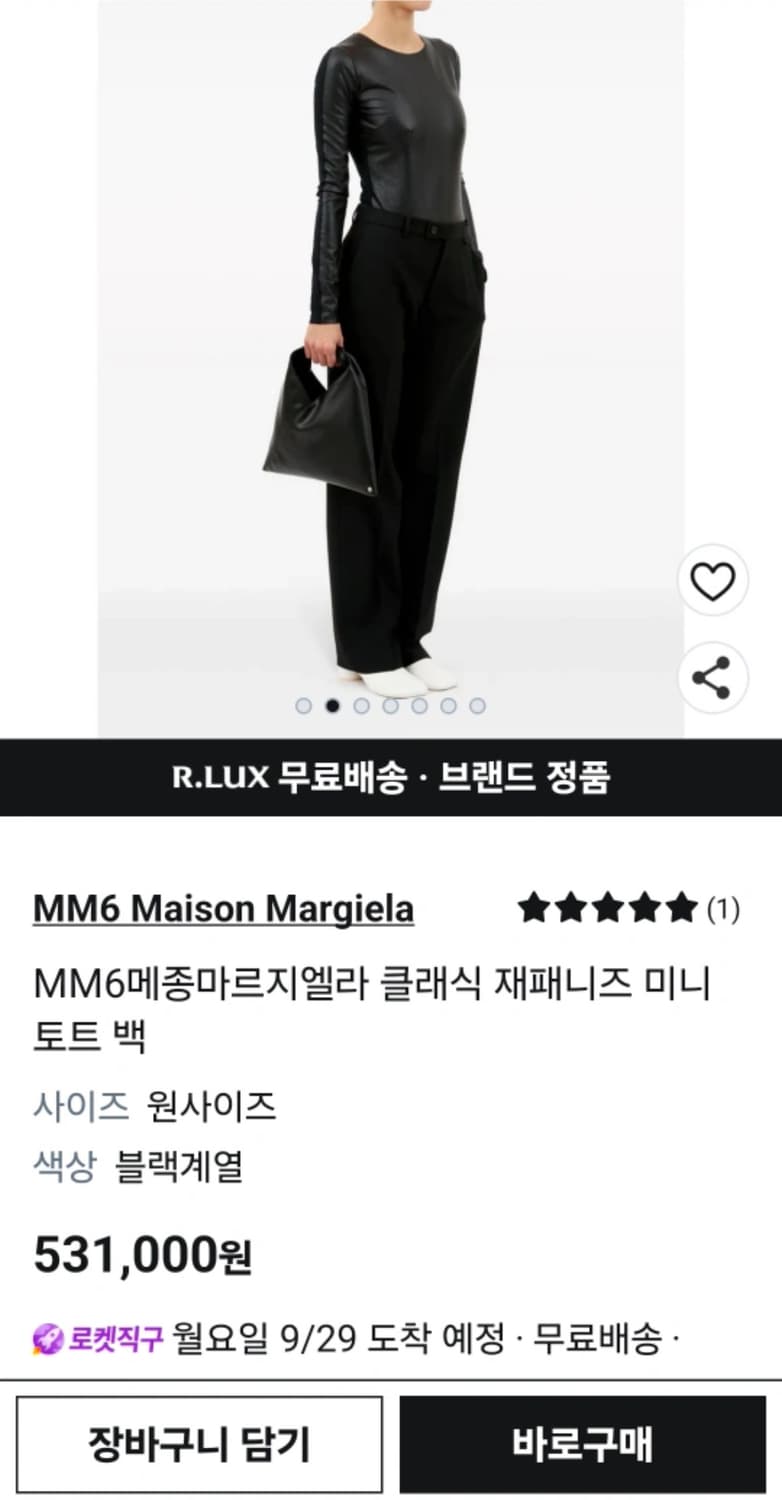Tap the model product photo
Viewport: 782px width, 1500px height.
click(391, 350)
